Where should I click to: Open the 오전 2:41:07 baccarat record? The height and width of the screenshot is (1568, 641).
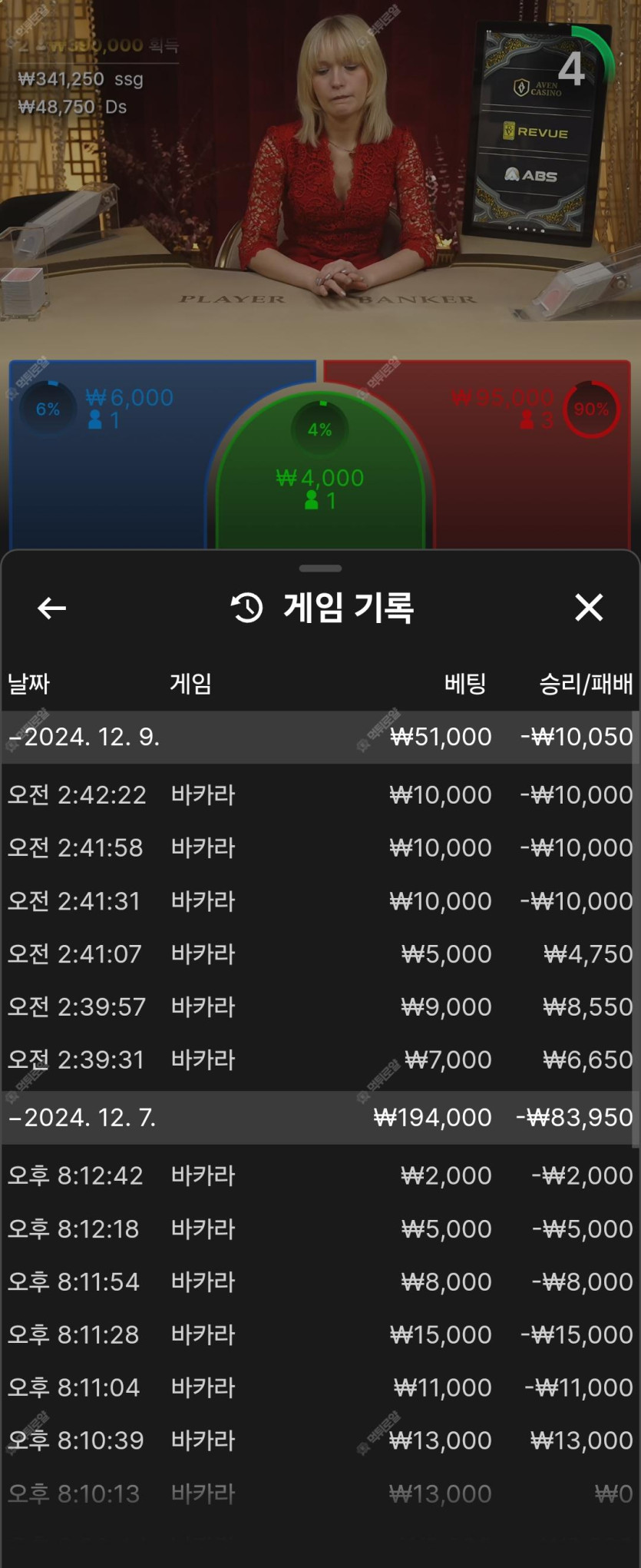(x=319, y=953)
